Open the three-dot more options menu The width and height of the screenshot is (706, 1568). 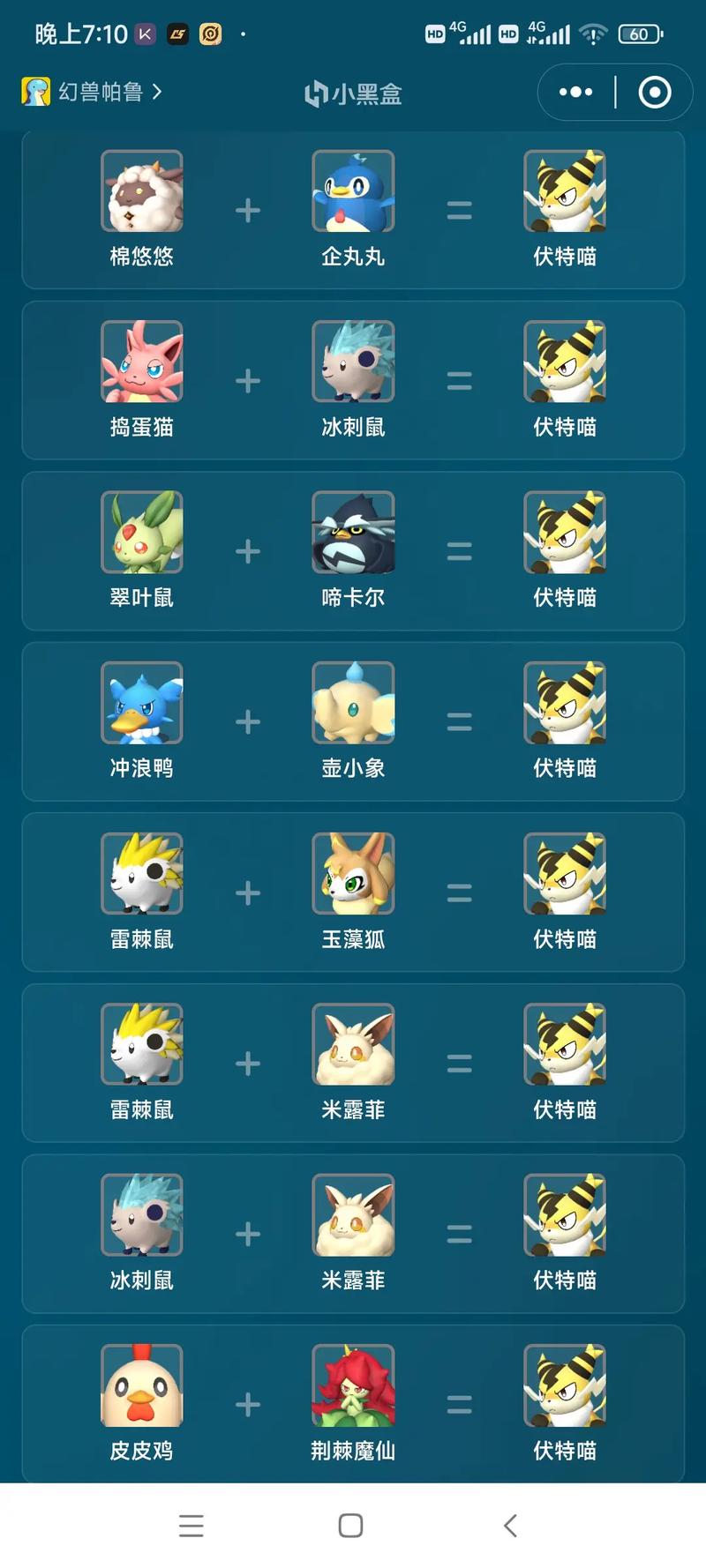pyautogui.click(x=575, y=92)
